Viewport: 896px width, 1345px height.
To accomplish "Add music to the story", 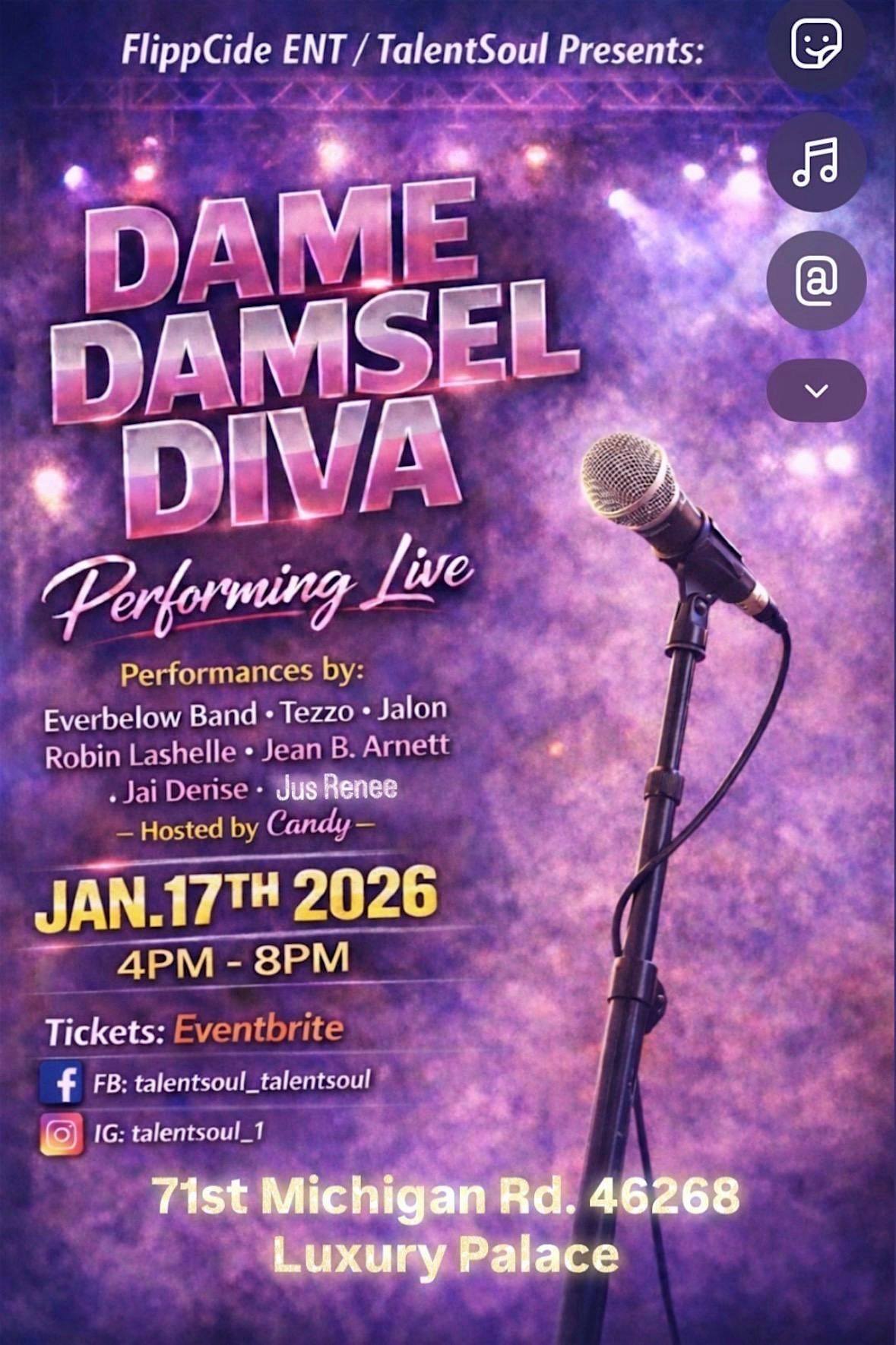I will click(x=816, y=162).
